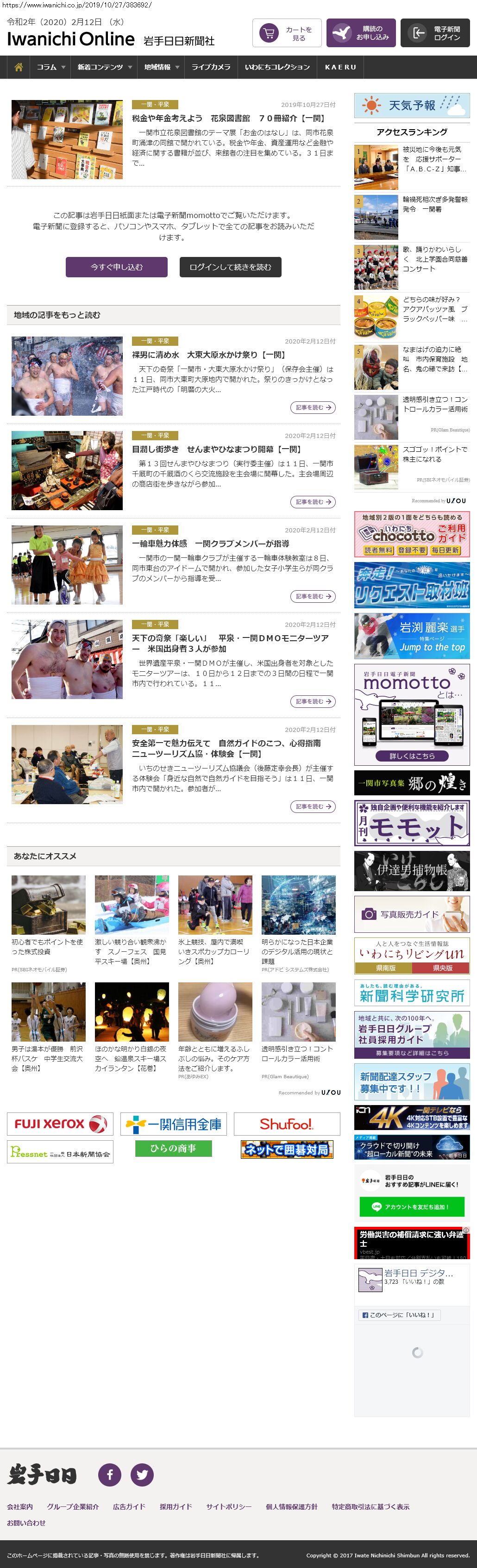Read the 大東大原水かけ祭り article
The height and width of the screenshot is (1568, 477).
(313, 407)
